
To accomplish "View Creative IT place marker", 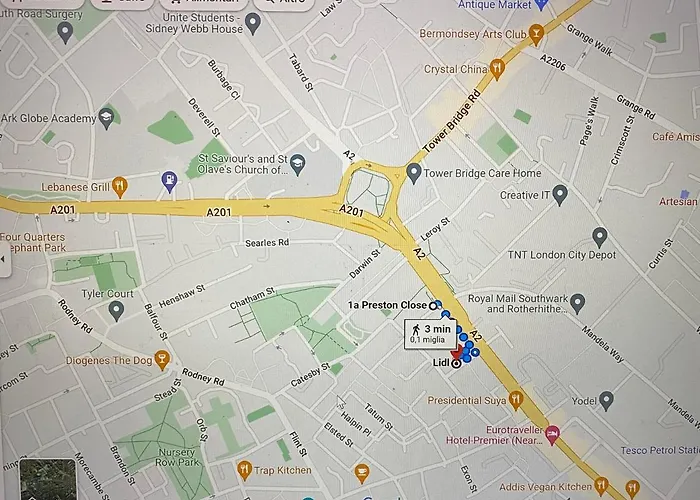I will click(x=560, y=194).
